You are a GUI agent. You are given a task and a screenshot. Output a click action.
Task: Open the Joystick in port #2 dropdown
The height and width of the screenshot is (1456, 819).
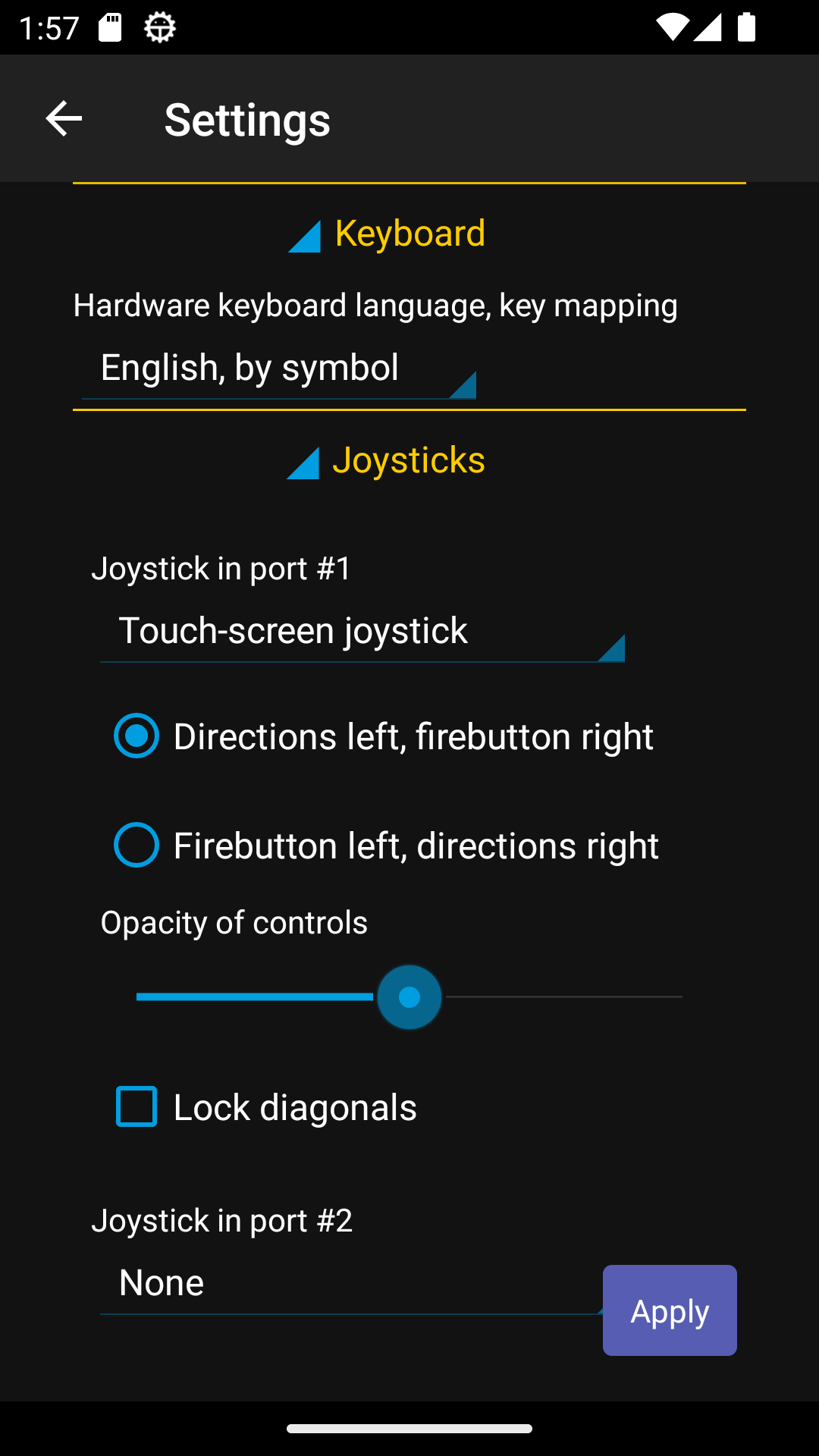[x=349, y=1285]
